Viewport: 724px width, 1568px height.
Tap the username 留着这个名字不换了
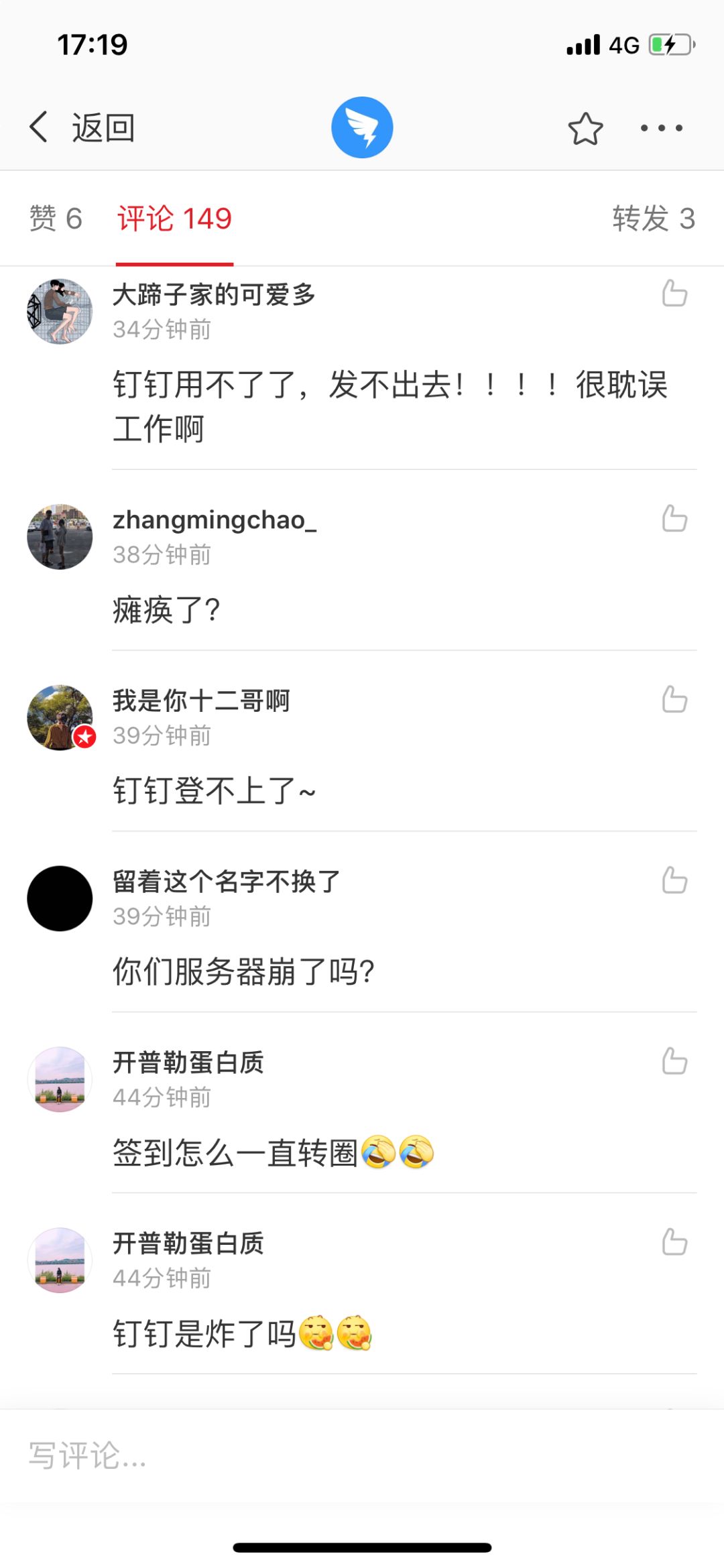[226, 882]
